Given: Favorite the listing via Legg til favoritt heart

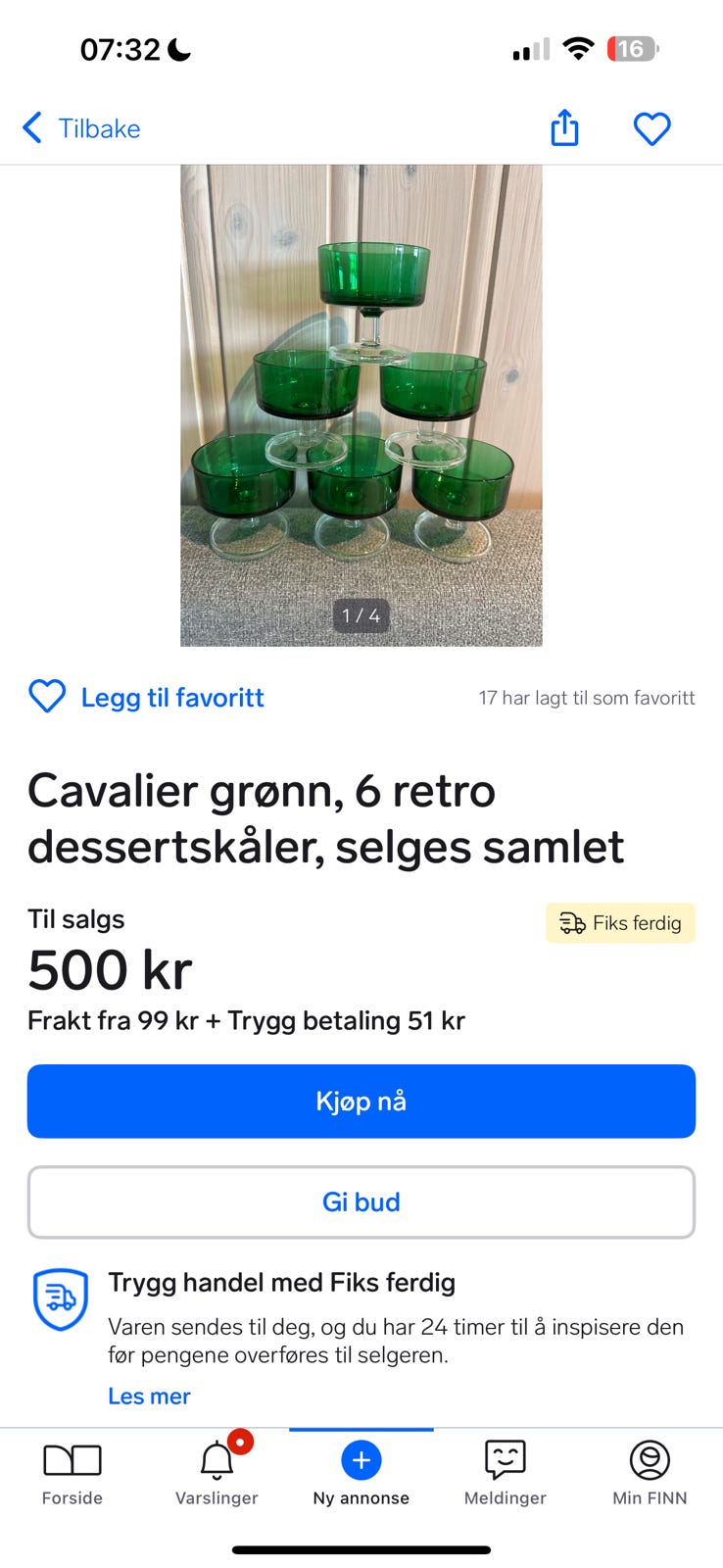Looking at the screenshot, I should pyautogui.click(x=46, y=697).
